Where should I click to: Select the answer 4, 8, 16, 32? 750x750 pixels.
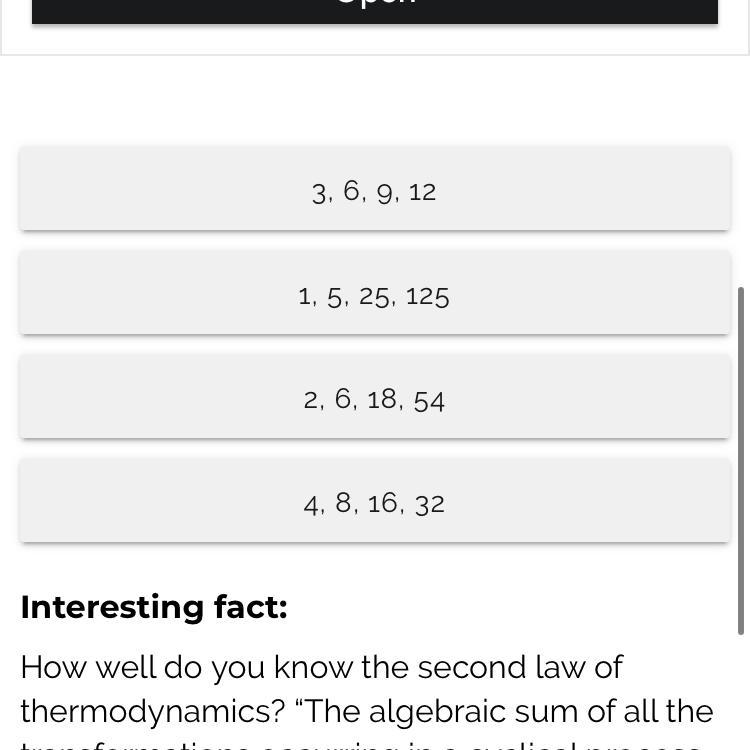375,500
